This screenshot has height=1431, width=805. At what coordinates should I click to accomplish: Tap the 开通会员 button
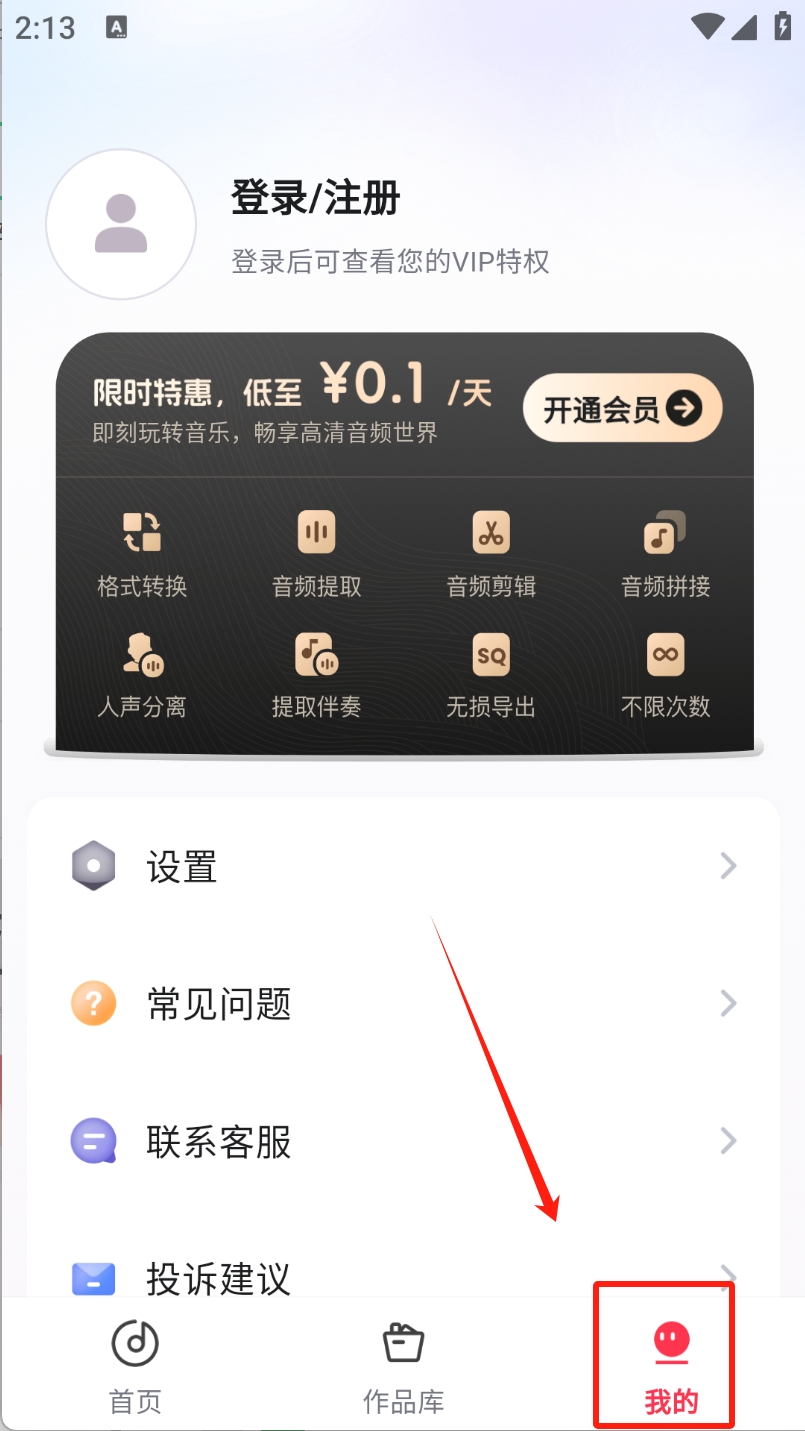coord(622,408)
